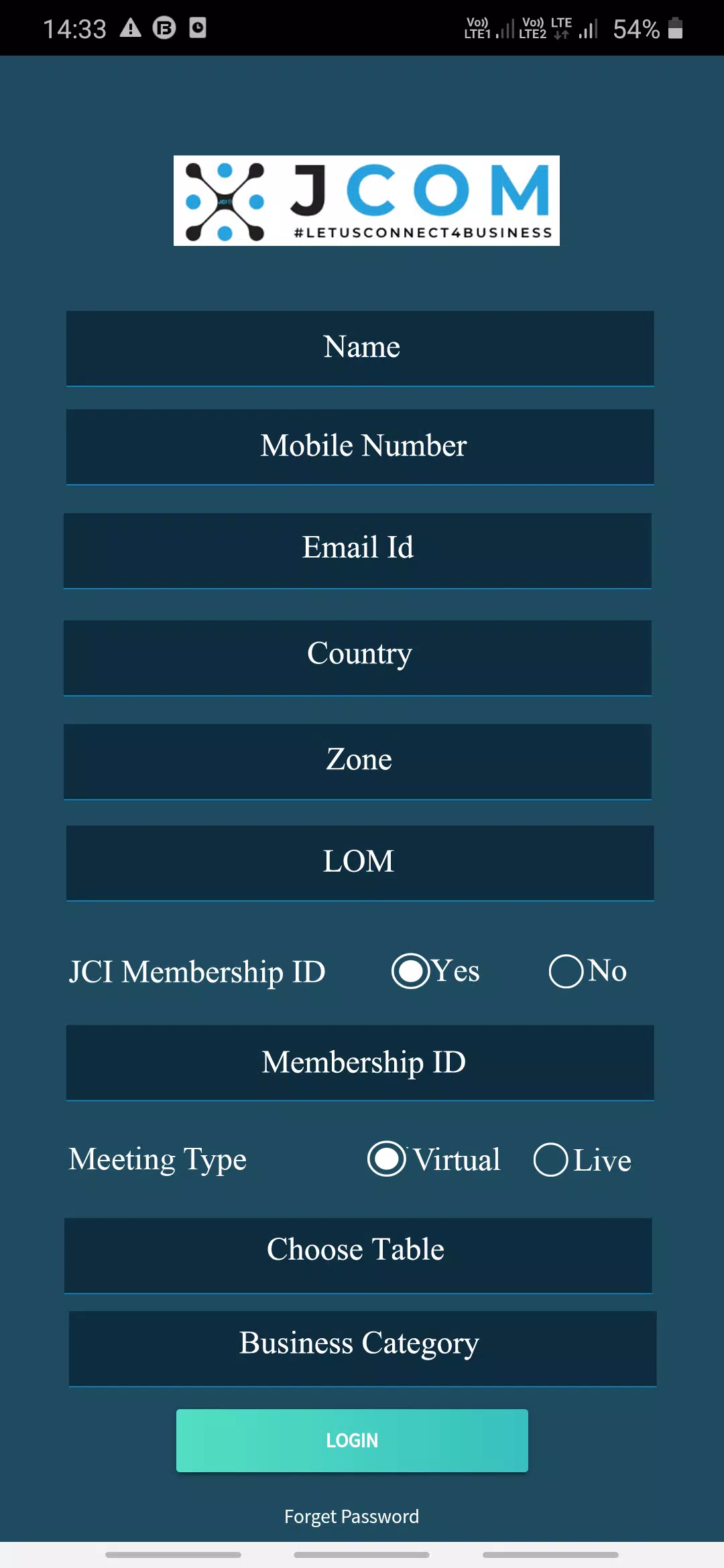Select Yes for JCI Membership ID

pos(411,971)
